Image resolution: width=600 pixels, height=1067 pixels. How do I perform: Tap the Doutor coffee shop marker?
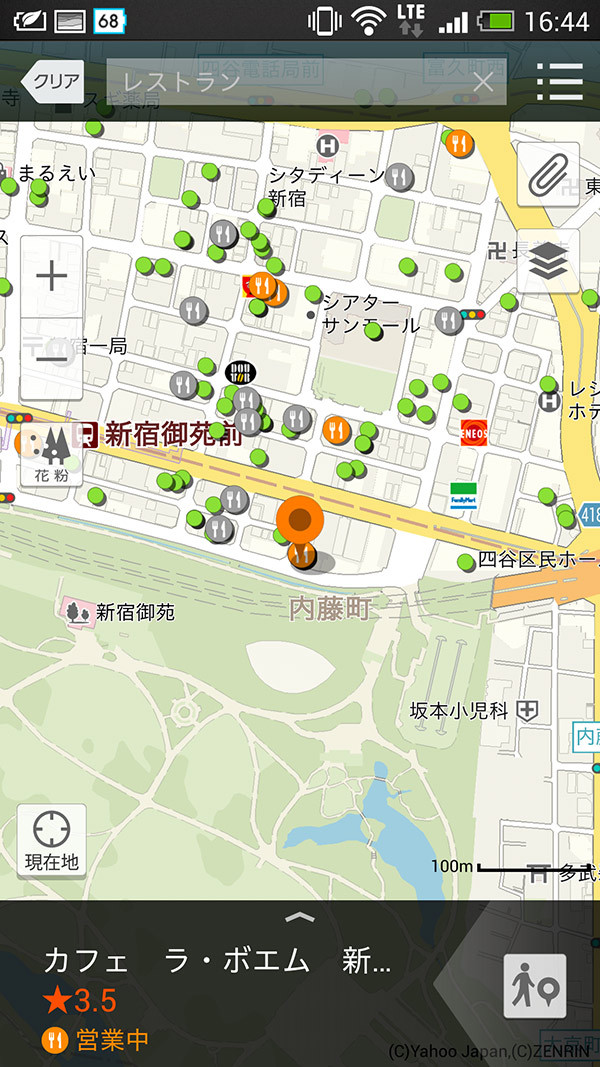240,372
